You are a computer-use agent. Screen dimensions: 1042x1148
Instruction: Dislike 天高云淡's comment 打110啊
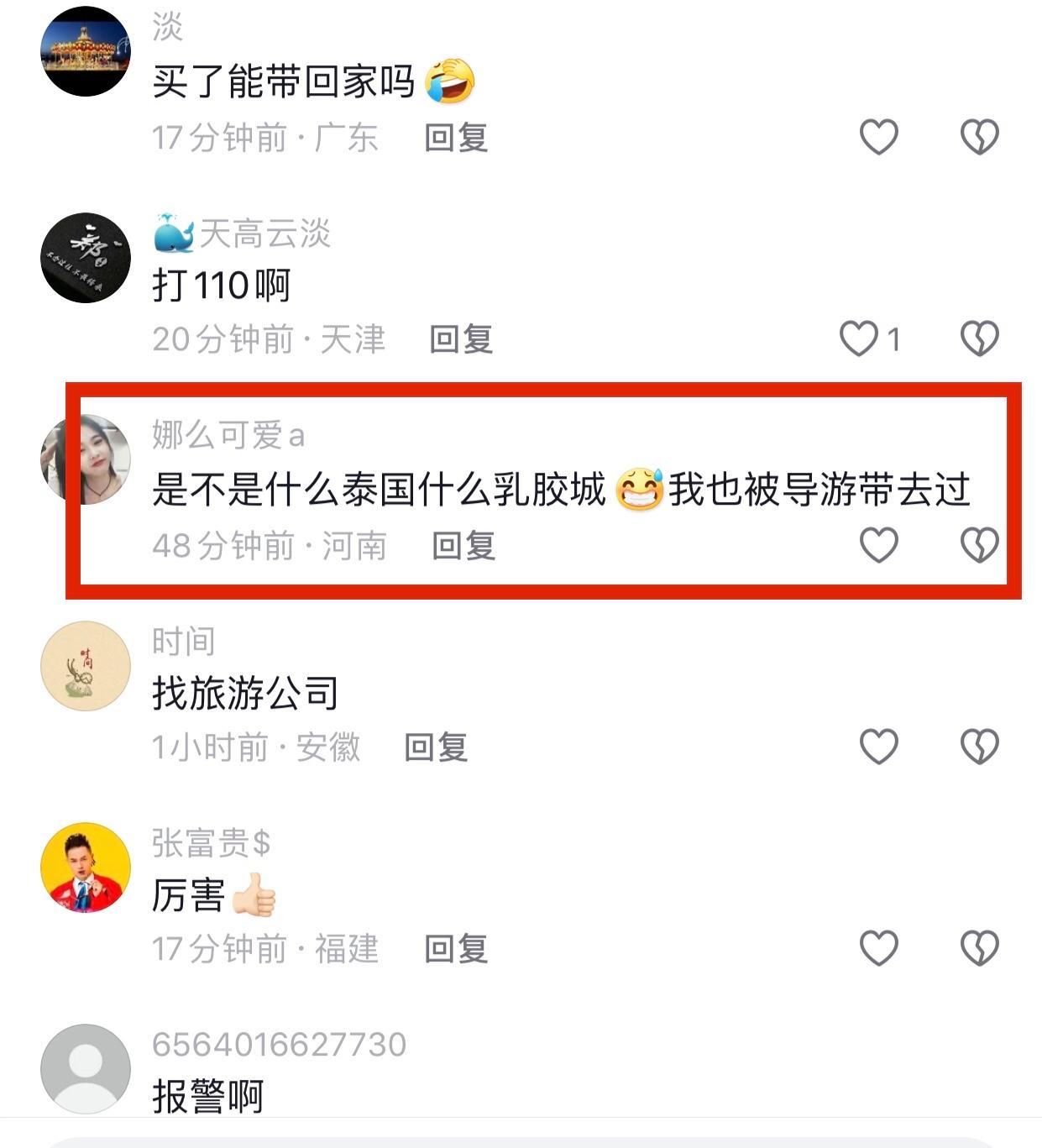tap(979, 339)
